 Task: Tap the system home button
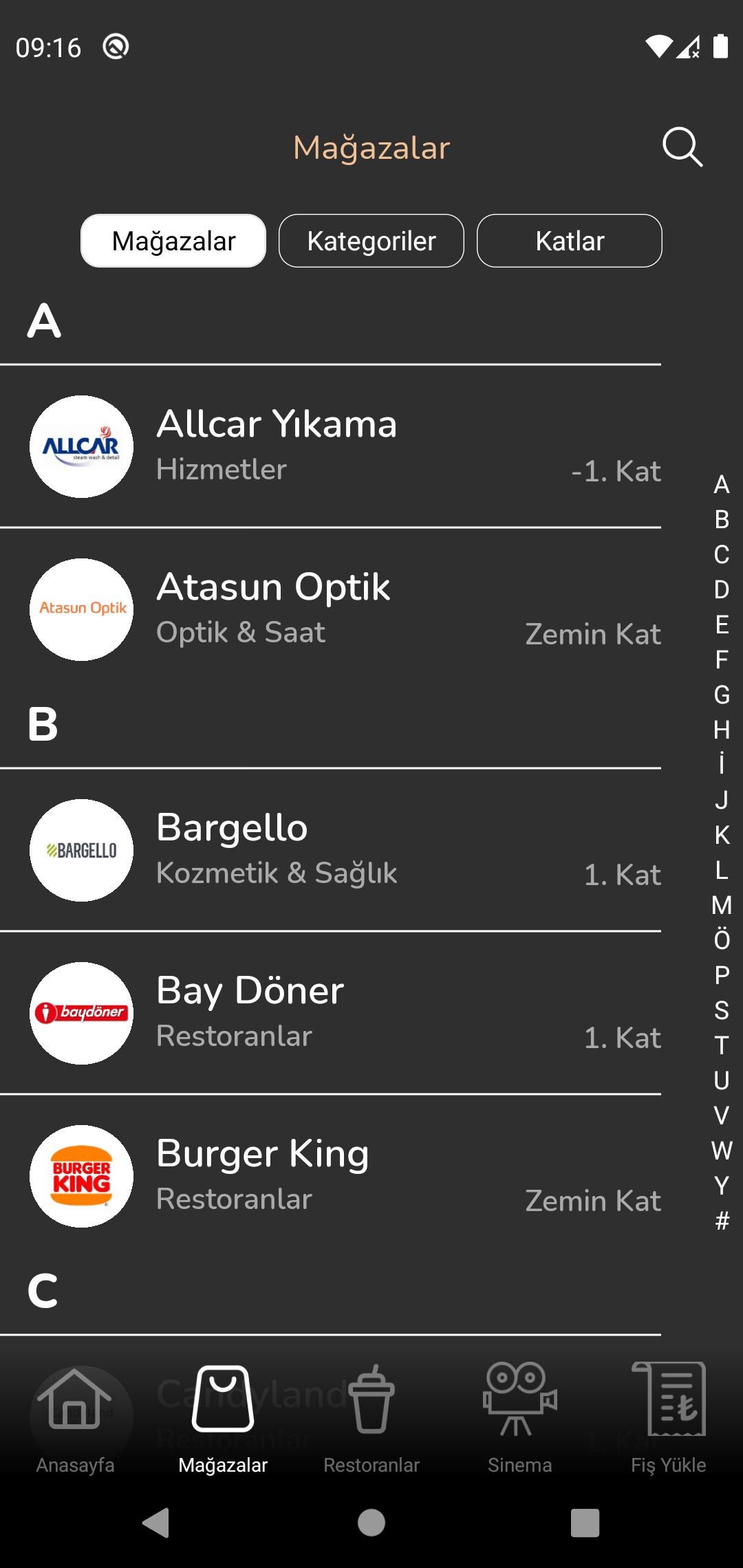click(371, 1523)
